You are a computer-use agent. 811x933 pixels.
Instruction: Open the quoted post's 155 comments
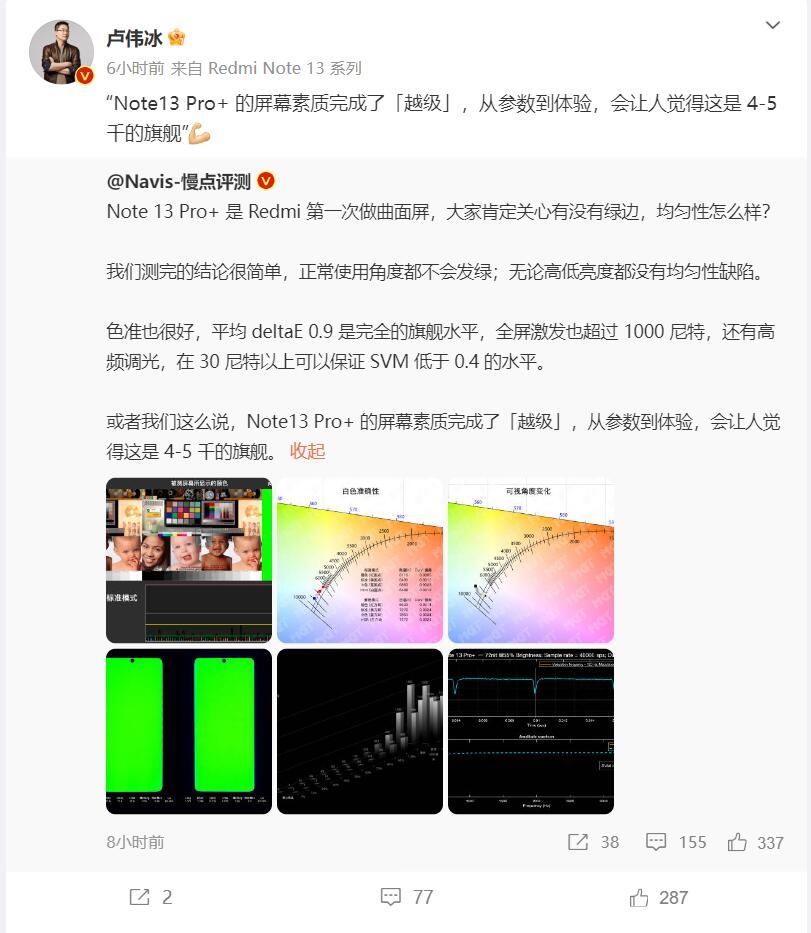[x=676, y=842]
